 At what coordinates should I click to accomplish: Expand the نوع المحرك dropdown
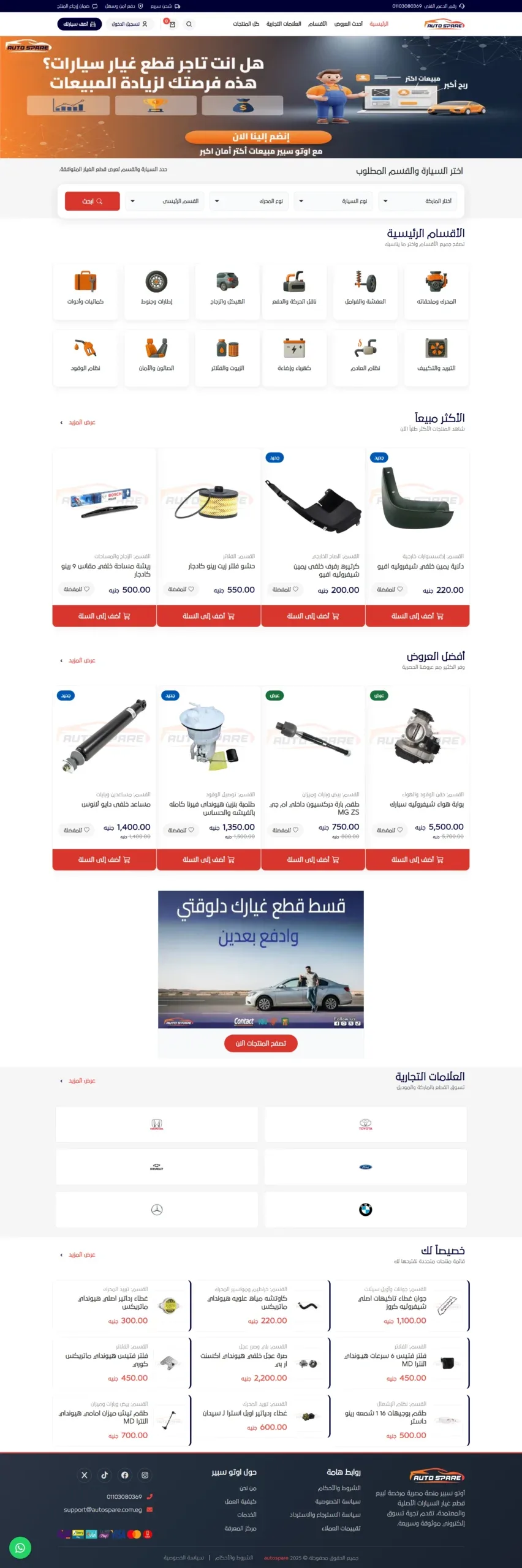point(249,201)
